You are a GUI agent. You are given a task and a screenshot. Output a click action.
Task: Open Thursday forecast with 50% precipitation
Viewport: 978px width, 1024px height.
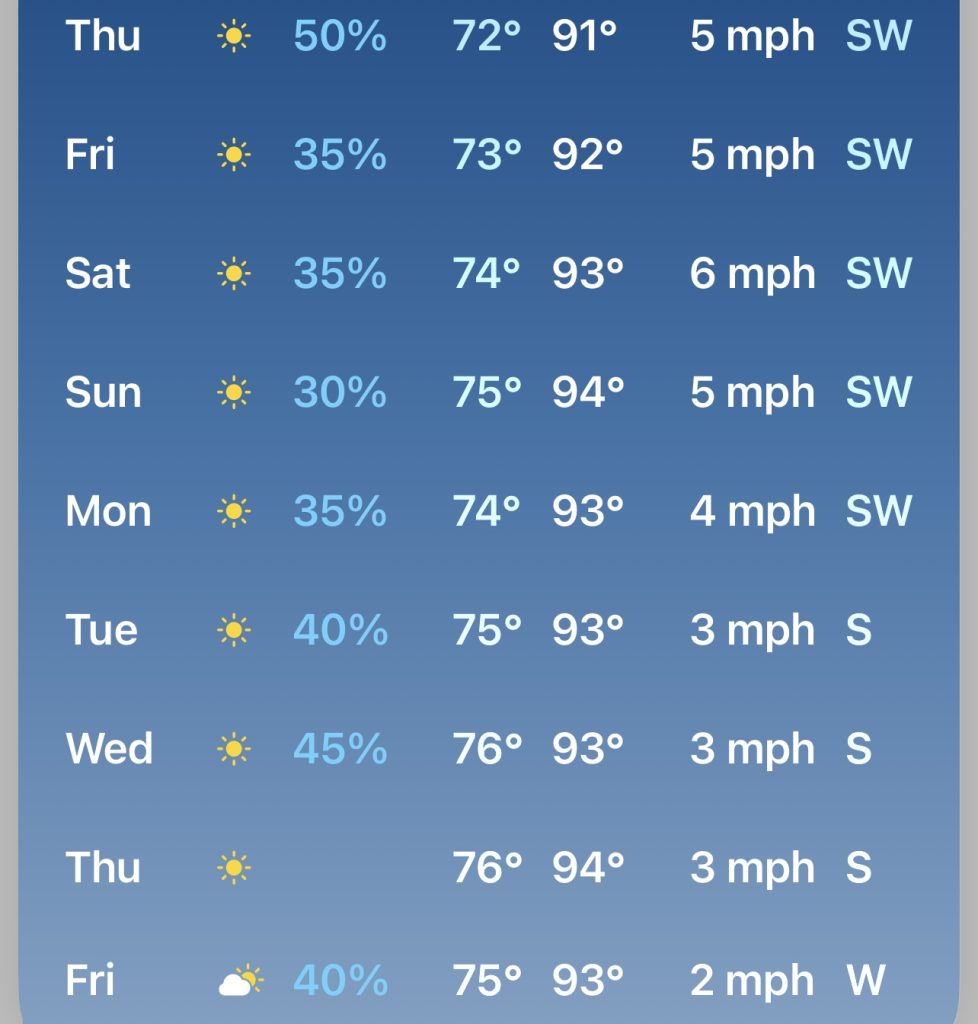point(488,36)
